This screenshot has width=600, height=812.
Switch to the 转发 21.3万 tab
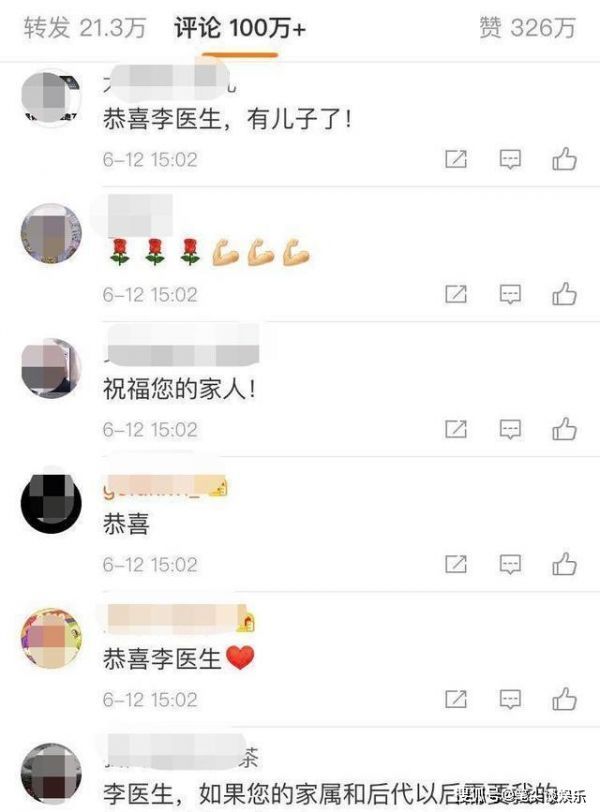(x=84, y=28)
